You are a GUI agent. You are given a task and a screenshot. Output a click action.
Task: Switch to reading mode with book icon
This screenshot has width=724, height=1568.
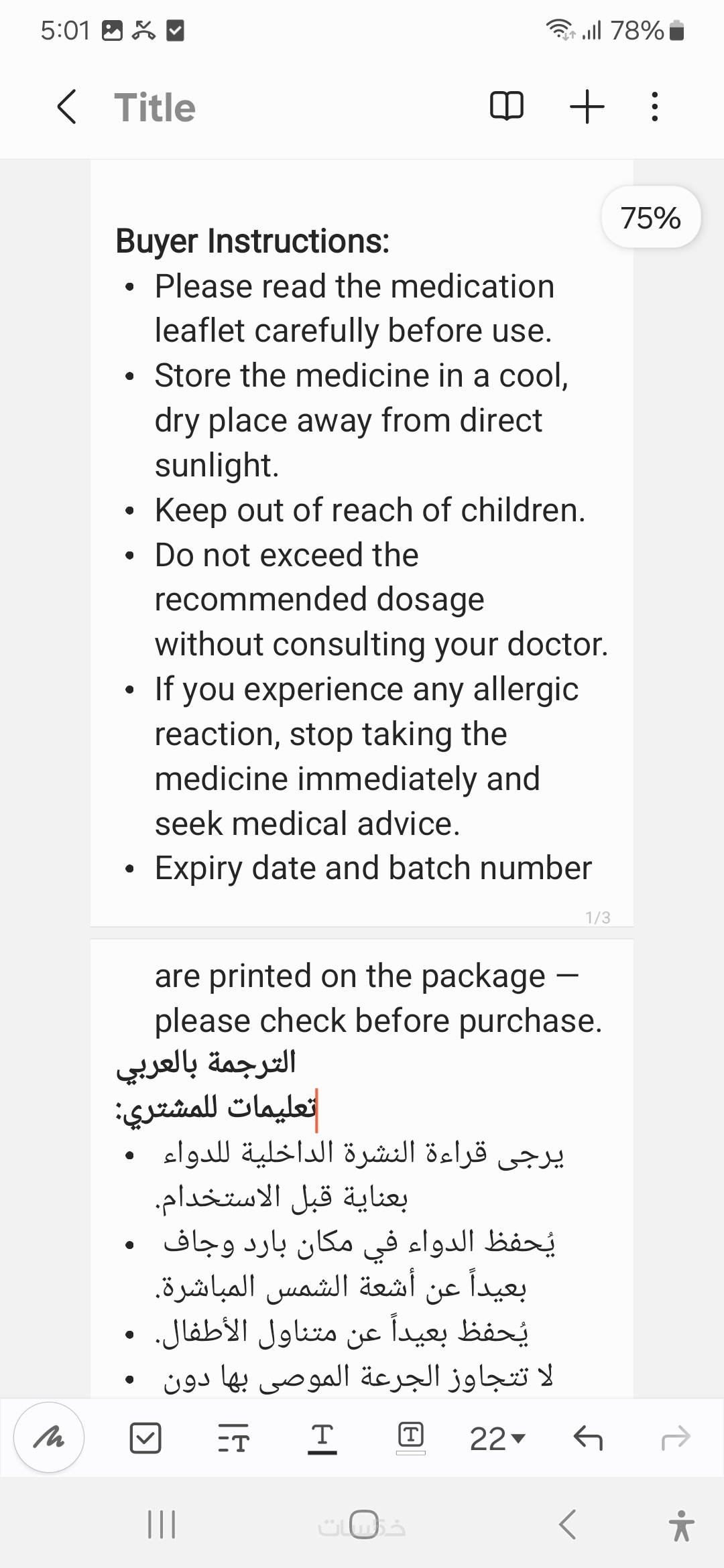point(507,106)
